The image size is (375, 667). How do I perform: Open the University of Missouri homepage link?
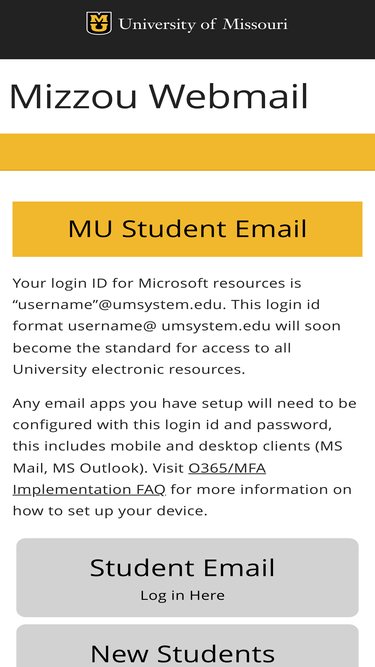(187, 23)
